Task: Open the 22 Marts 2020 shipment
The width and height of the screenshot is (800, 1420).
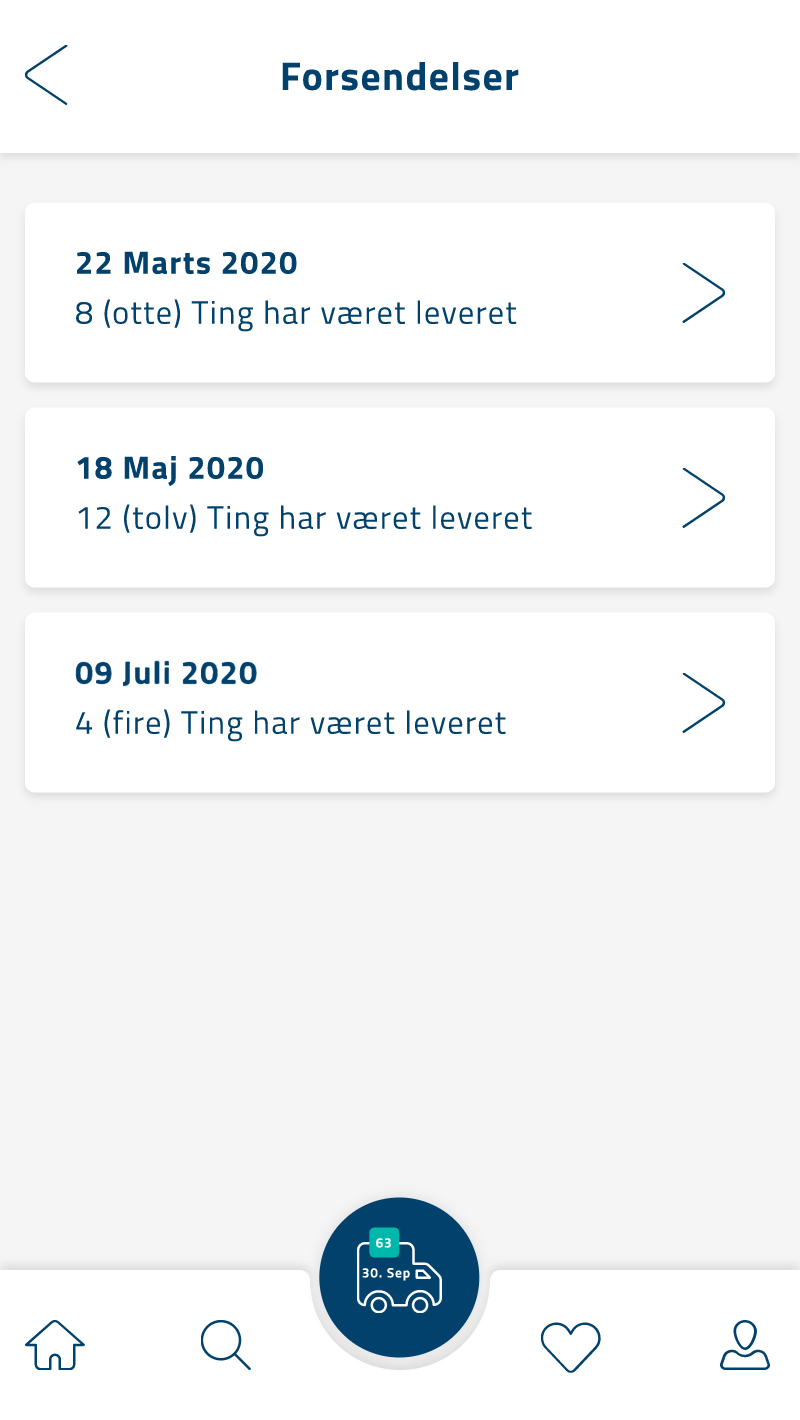Action: pyautogui.click(x=400, y=292)
